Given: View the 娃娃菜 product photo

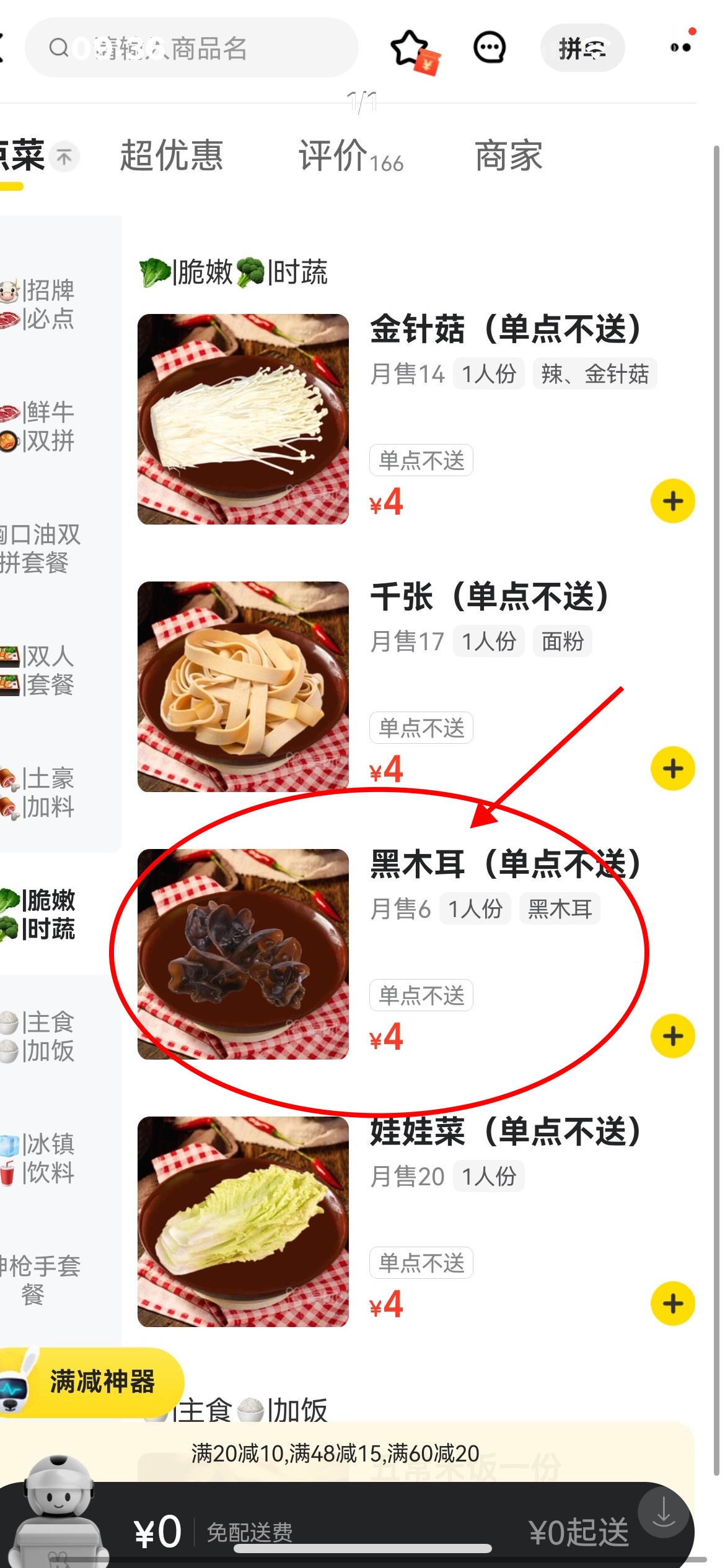Looking at the screenshot, I should click(243, 1222).
